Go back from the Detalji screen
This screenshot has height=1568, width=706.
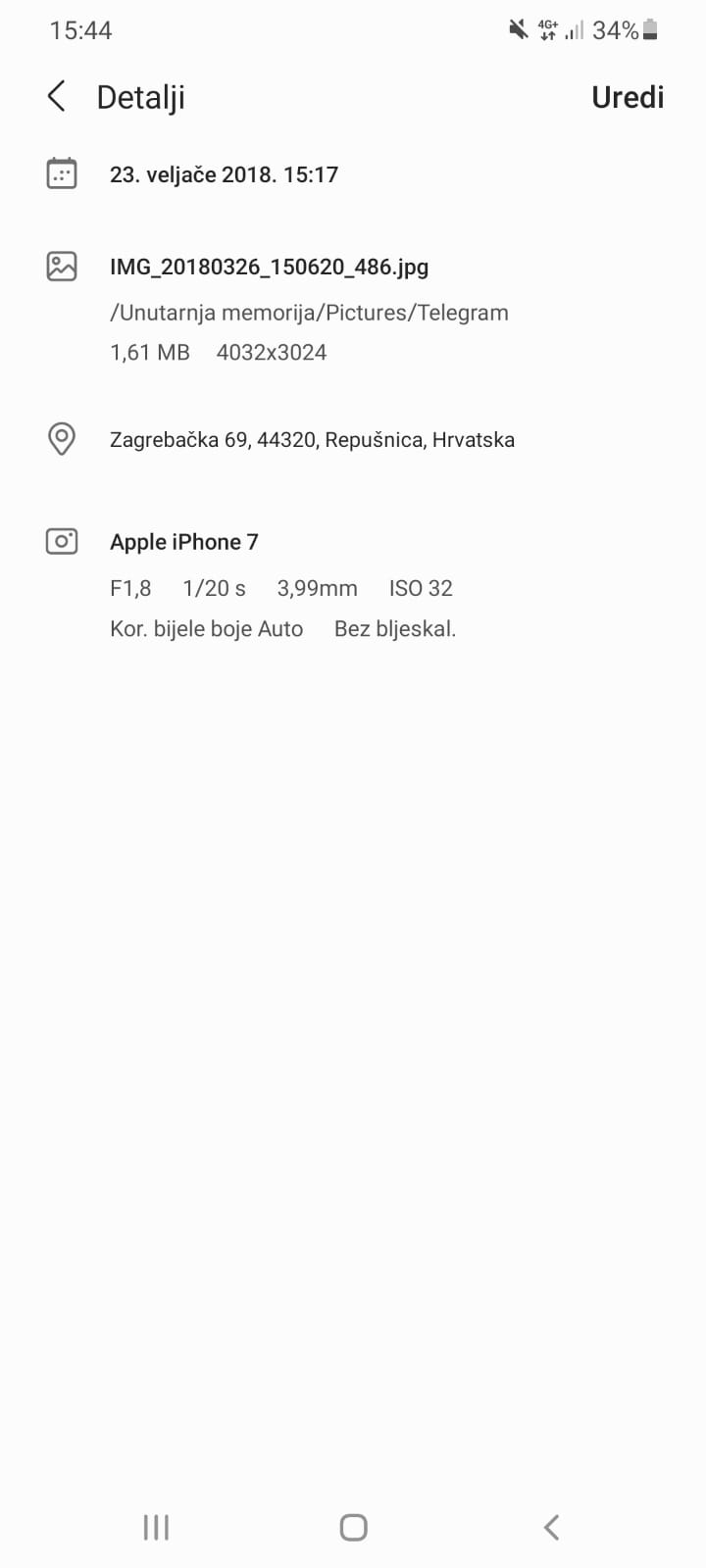[x=57, y=97]
